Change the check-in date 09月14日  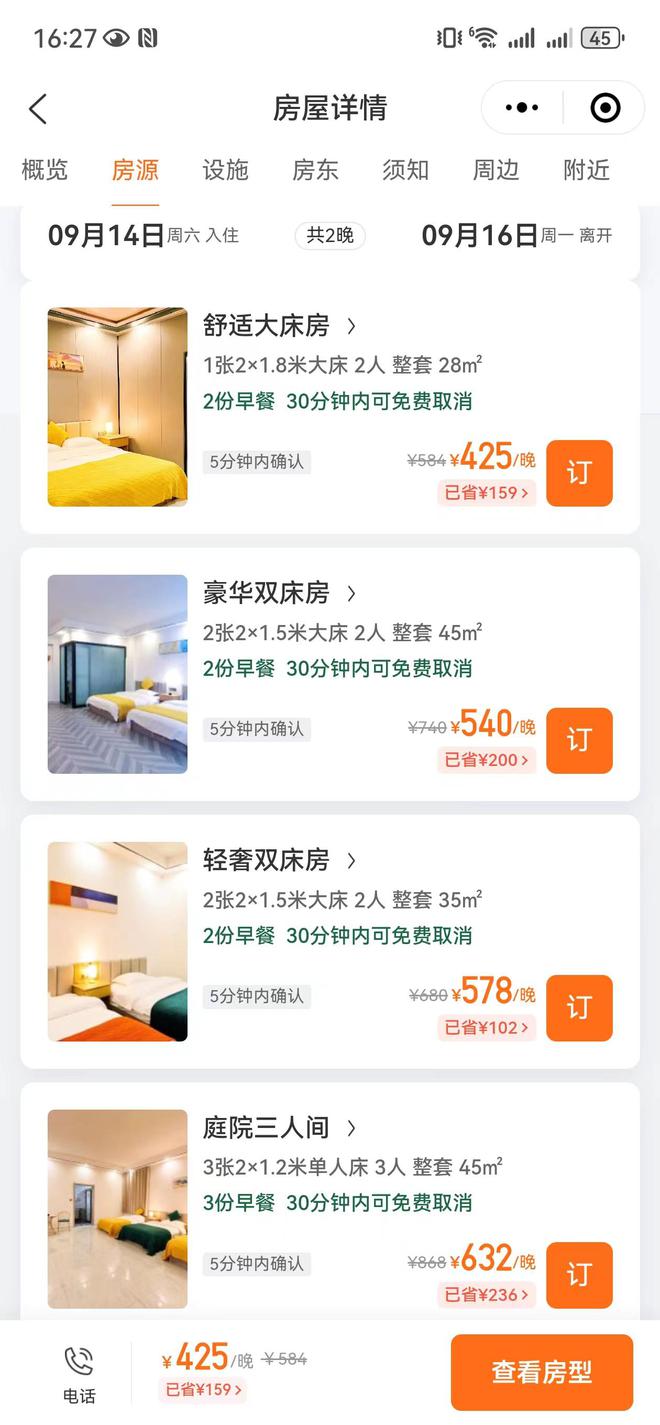coord(106,236)
